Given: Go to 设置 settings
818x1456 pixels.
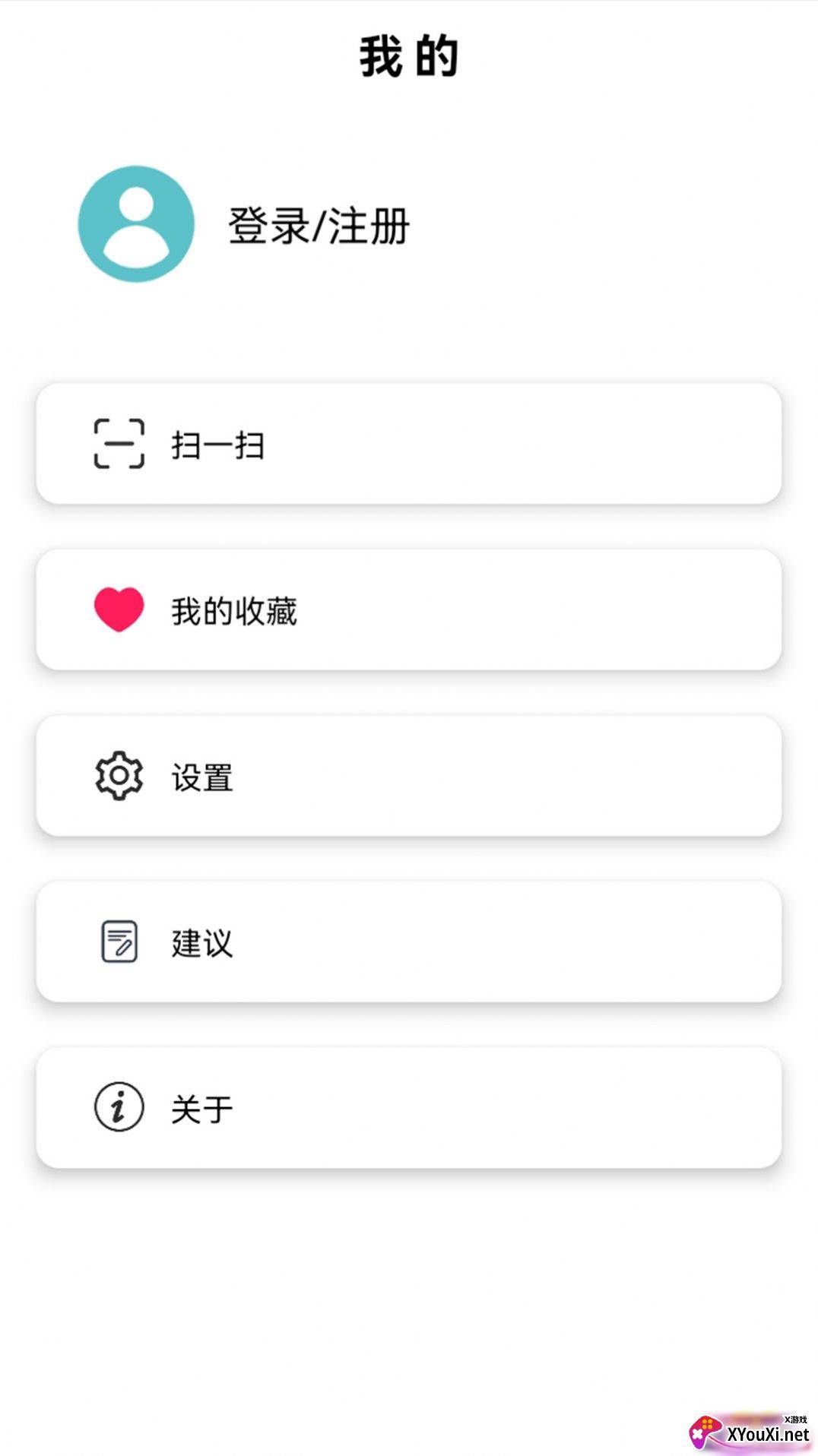Looking at the screenshot, I should (408, 776).
